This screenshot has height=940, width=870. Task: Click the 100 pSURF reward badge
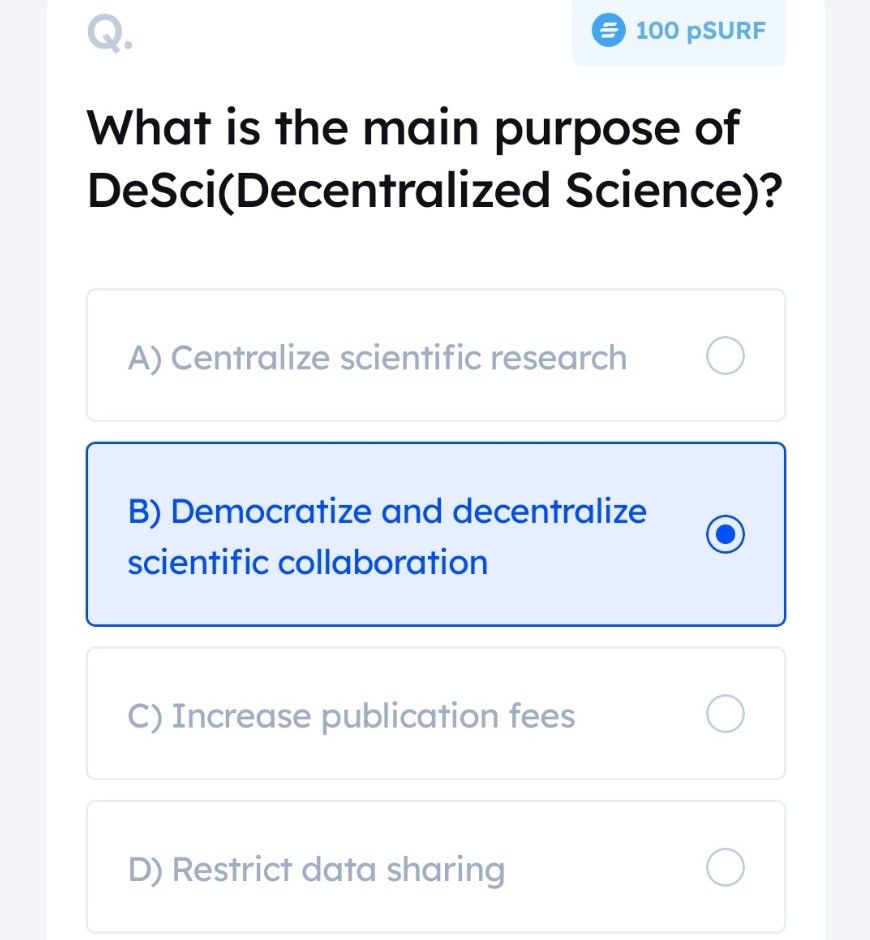coord(679,31)
